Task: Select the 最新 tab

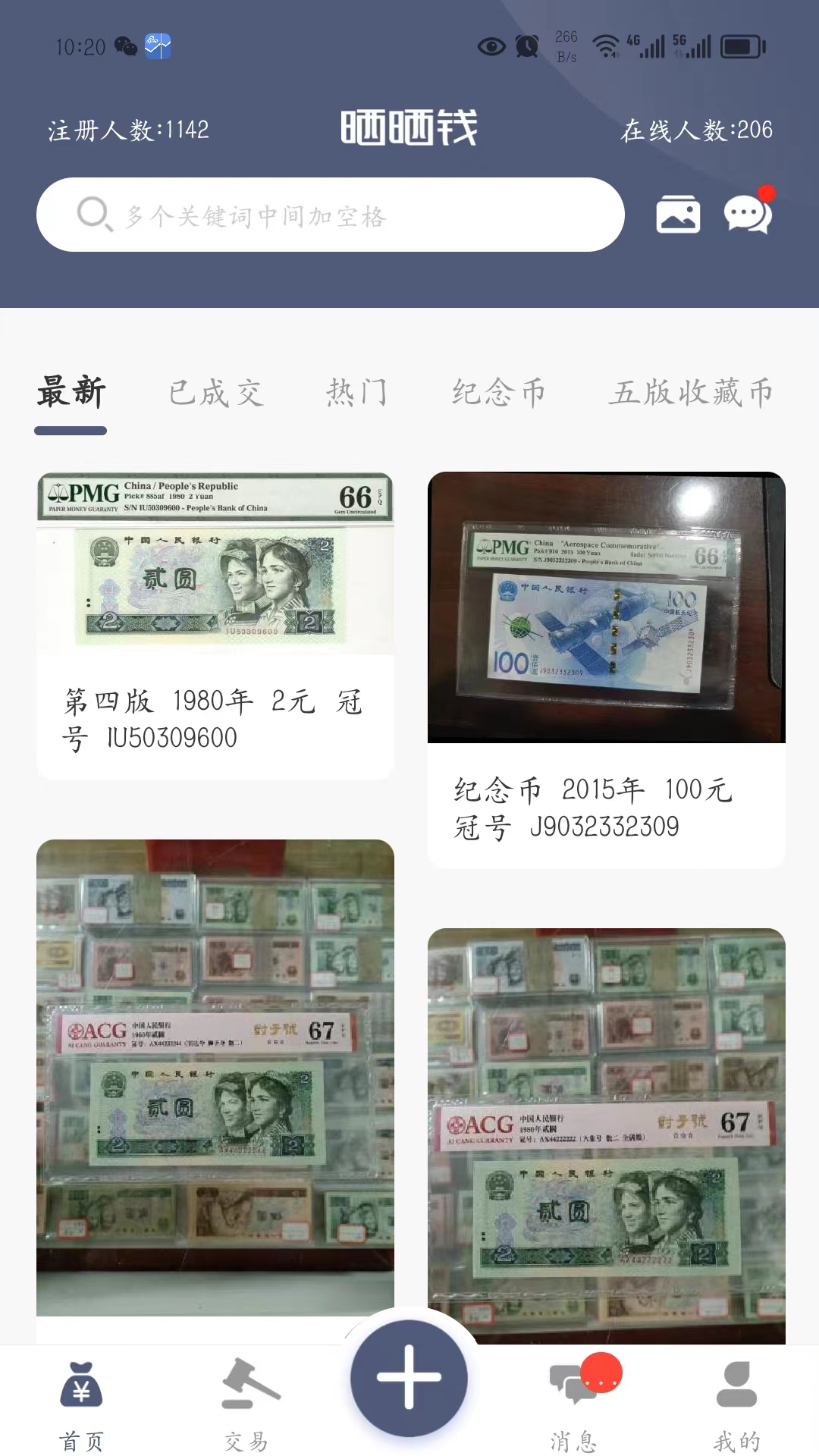Action: pyautogui.click(x=71, y=393)
